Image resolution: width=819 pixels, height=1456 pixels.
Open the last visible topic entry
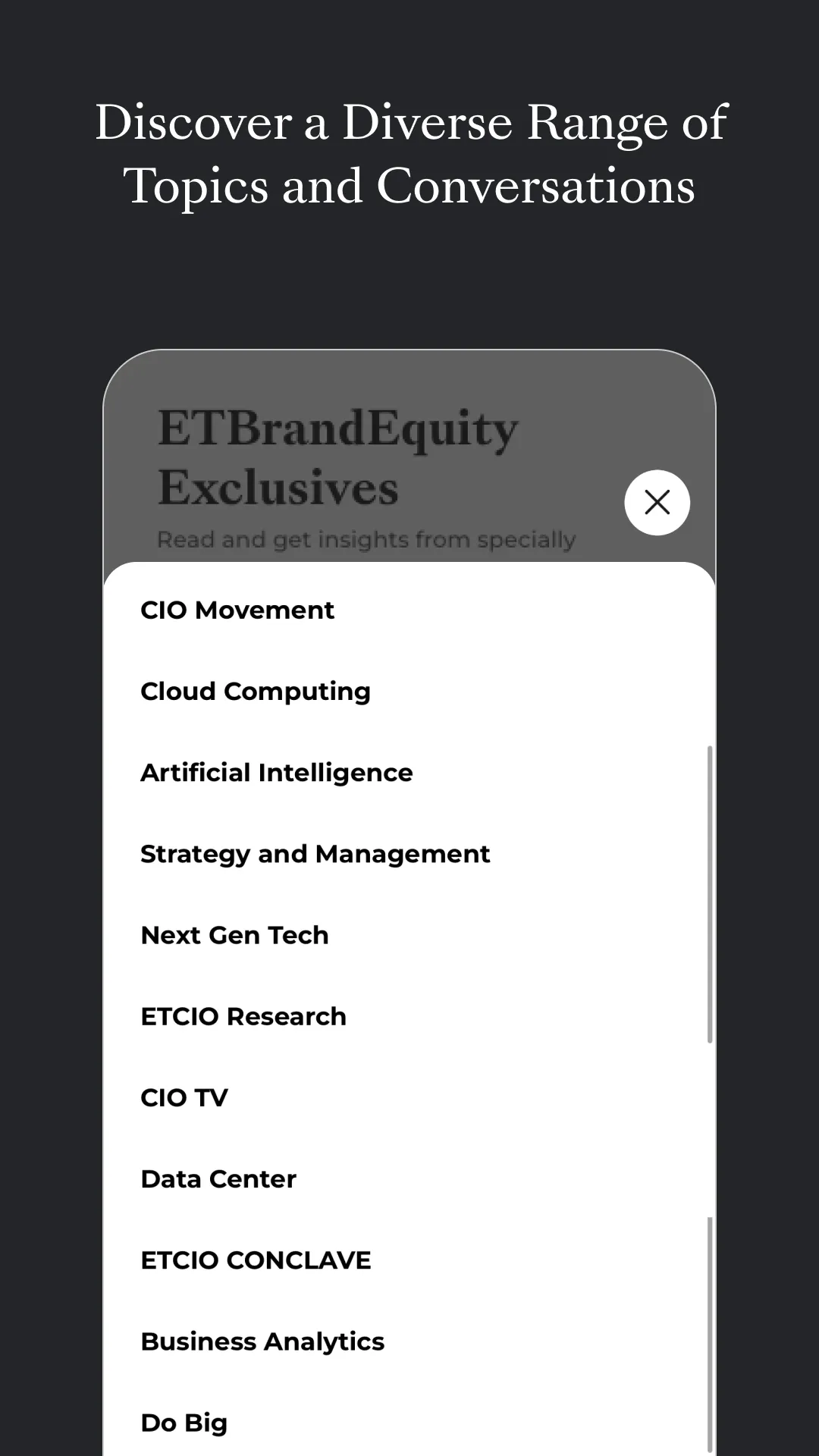[x=183, y=1421]
